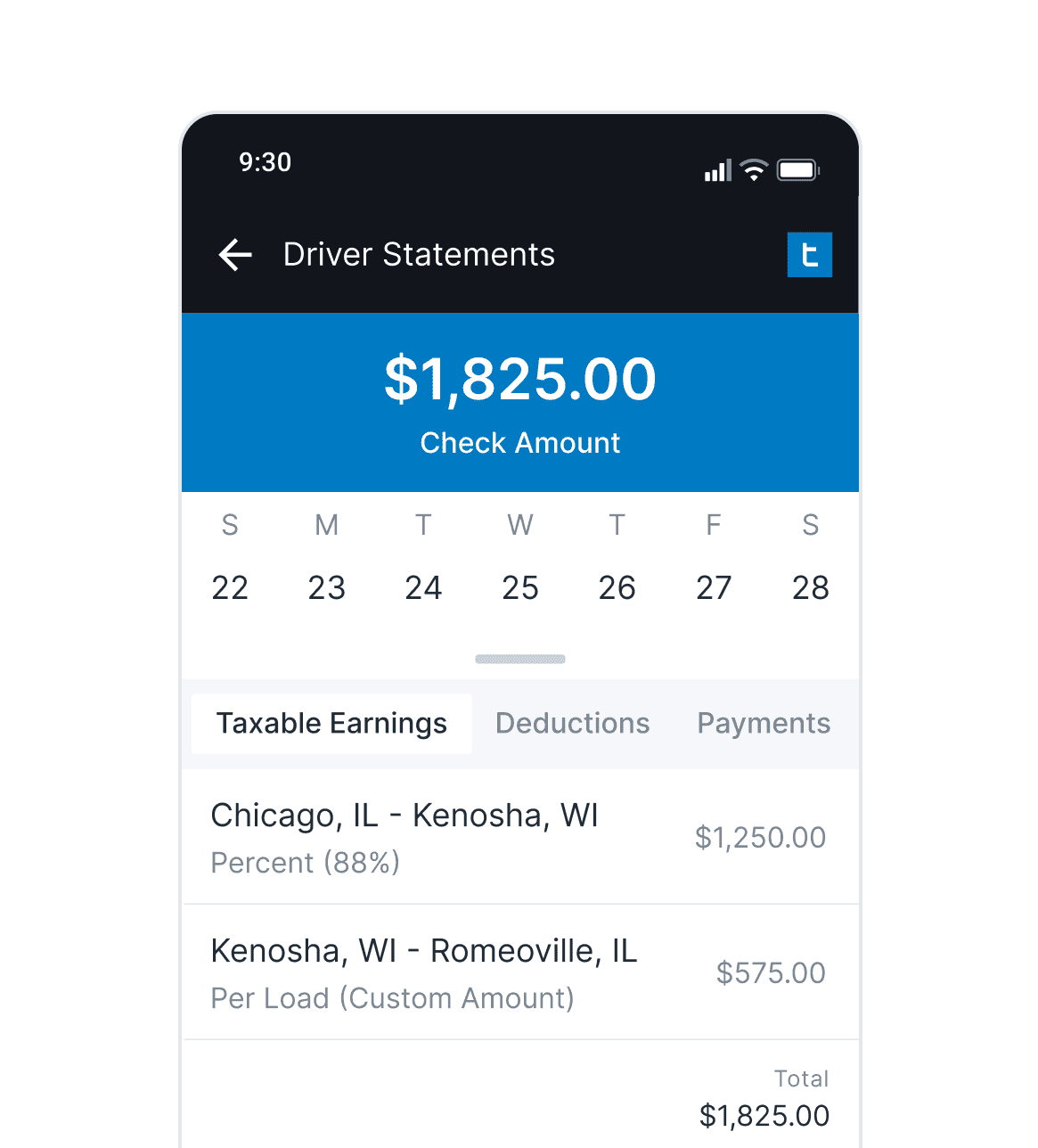This screenshot has width=1038, height=1148.
Task: Tap the cellular signal indicator
Action: tap(717, 169)
